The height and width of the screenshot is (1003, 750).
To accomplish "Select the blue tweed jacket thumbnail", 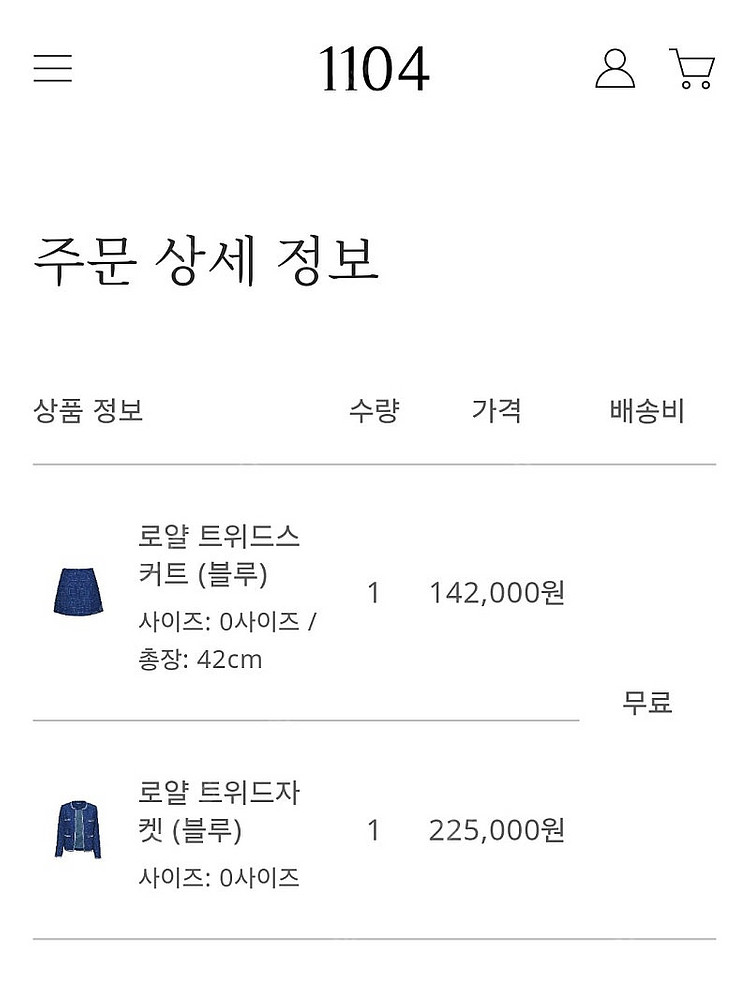I will tap(77, 829).
